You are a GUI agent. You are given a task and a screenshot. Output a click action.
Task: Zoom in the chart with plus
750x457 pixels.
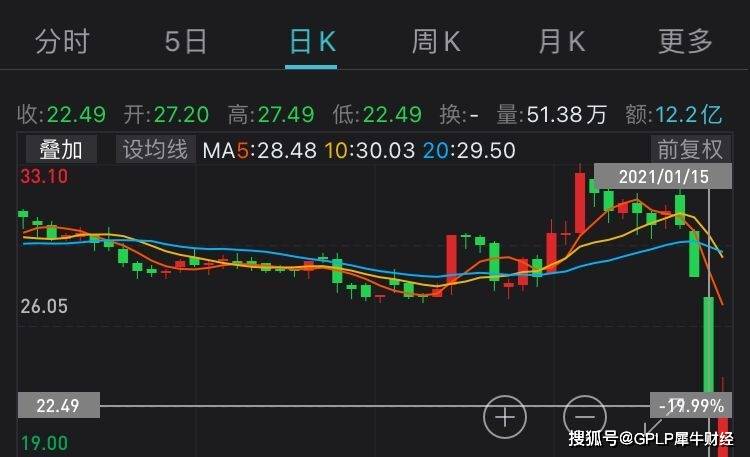[x=505, y=414]
